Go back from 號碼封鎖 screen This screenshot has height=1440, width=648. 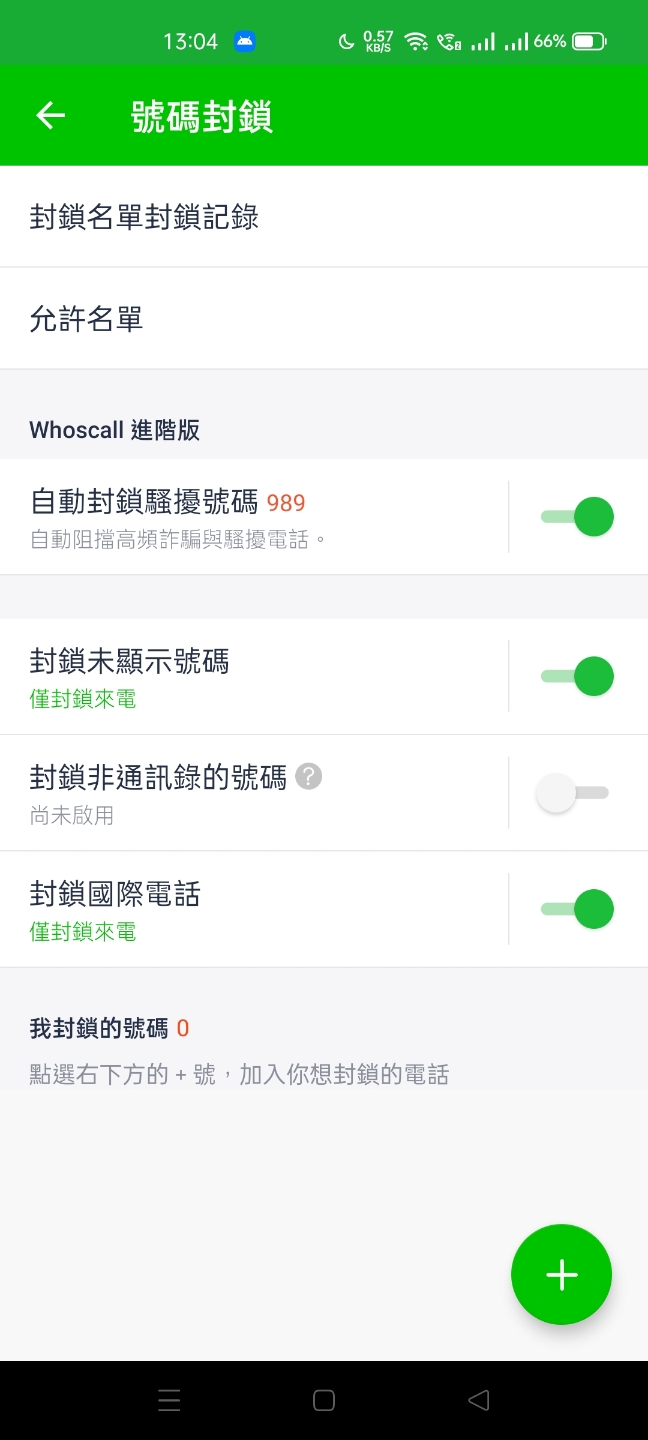[50, 116]
